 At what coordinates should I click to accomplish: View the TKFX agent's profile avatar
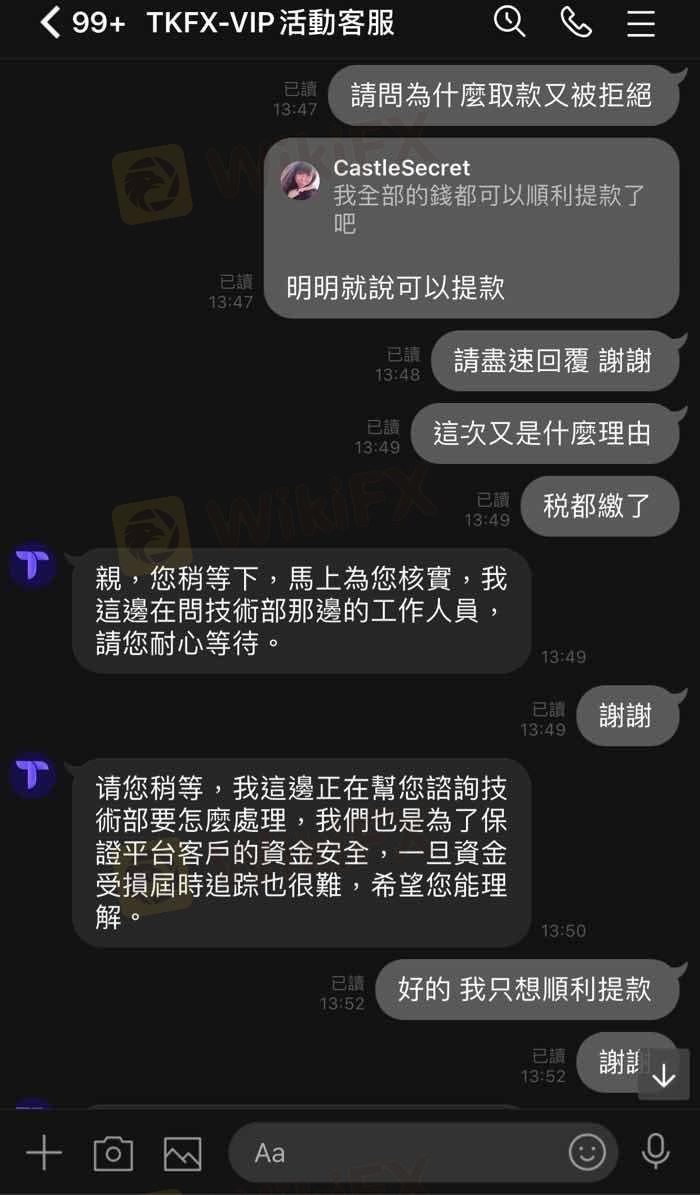pos(32,565)
